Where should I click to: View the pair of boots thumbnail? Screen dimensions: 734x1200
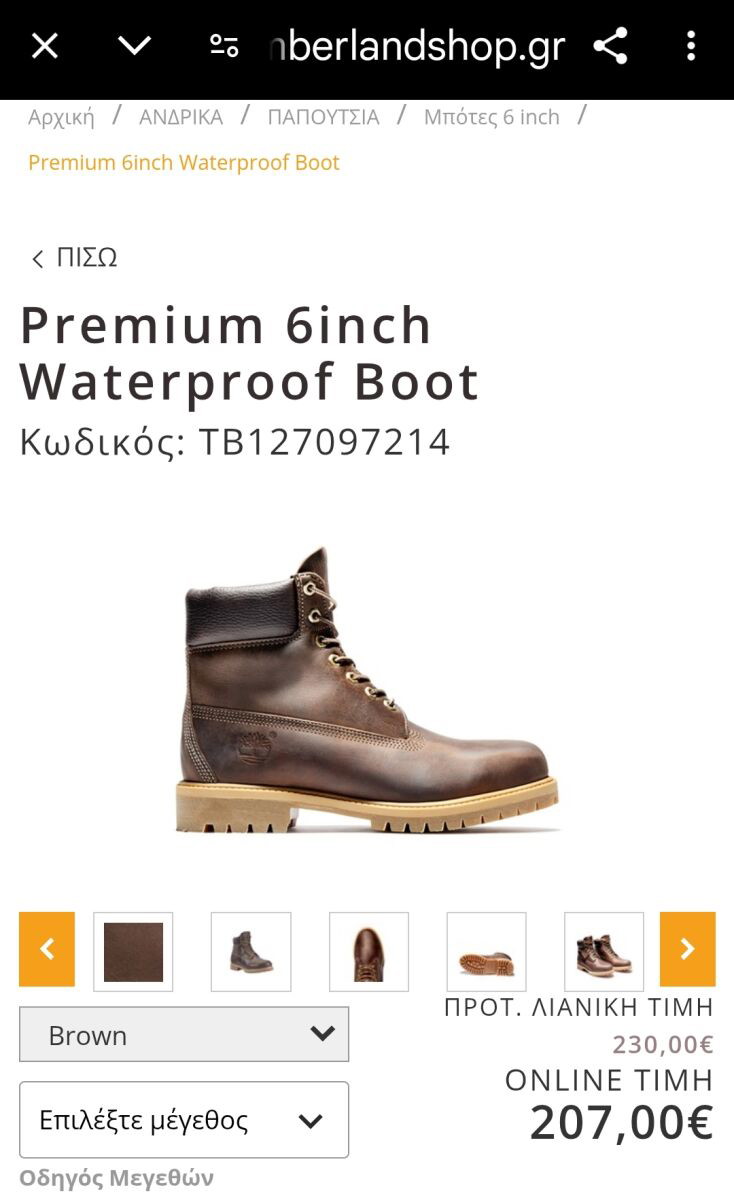pyautogui.click(x=604, y=951)
